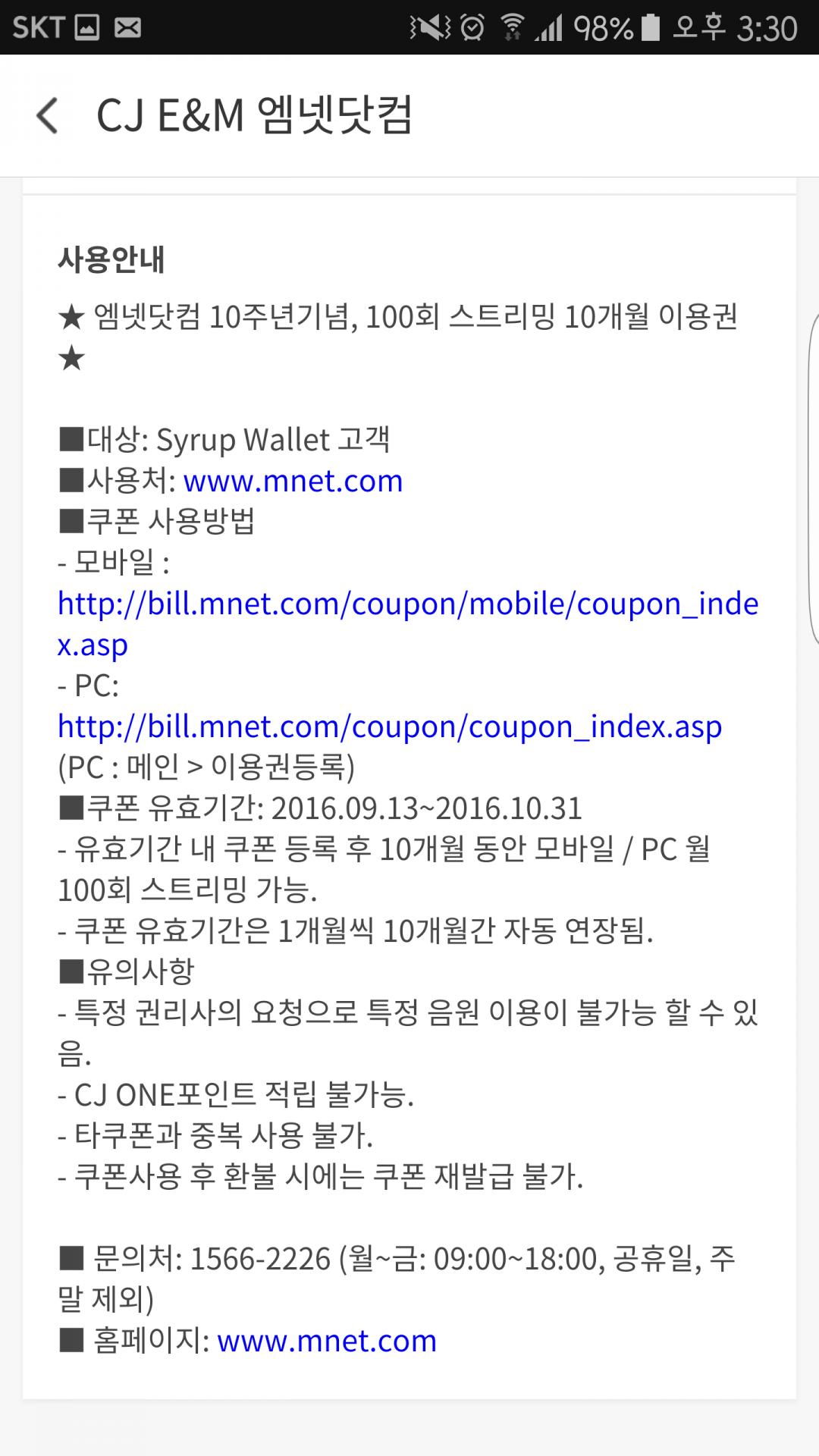
Task: Go back from CJ E&M 엠넷닷컴 page
Action: 47,116
